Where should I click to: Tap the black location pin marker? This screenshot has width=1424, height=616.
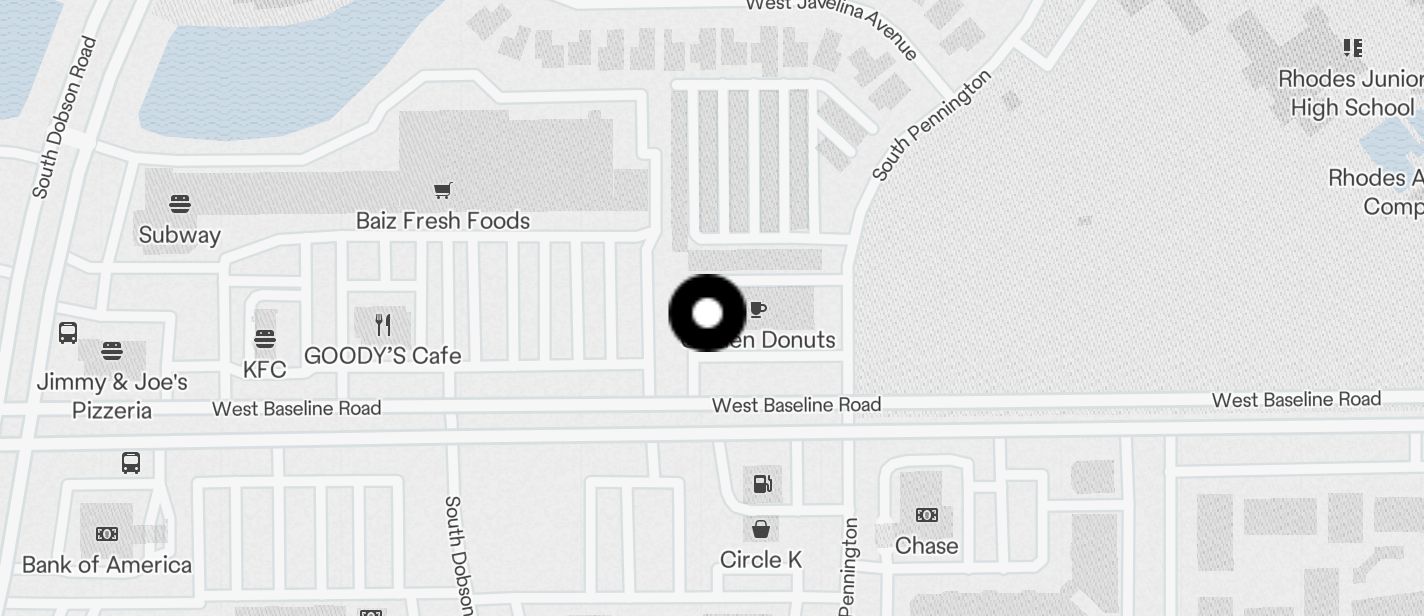[x=707, y=313]
